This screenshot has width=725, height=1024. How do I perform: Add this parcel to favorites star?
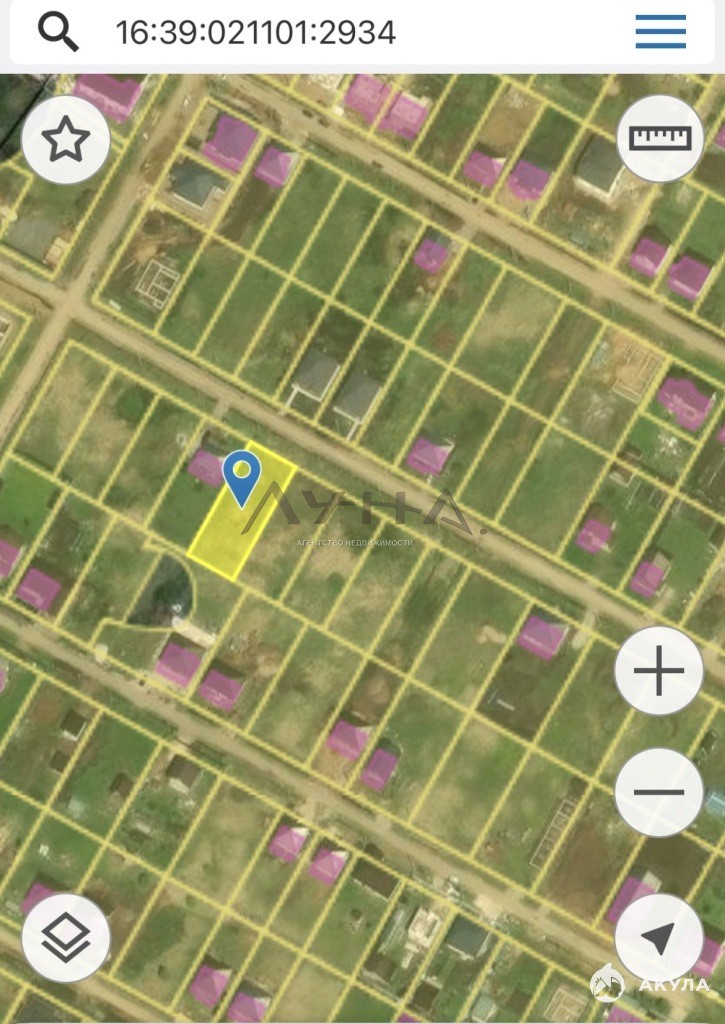click(66, 140)
